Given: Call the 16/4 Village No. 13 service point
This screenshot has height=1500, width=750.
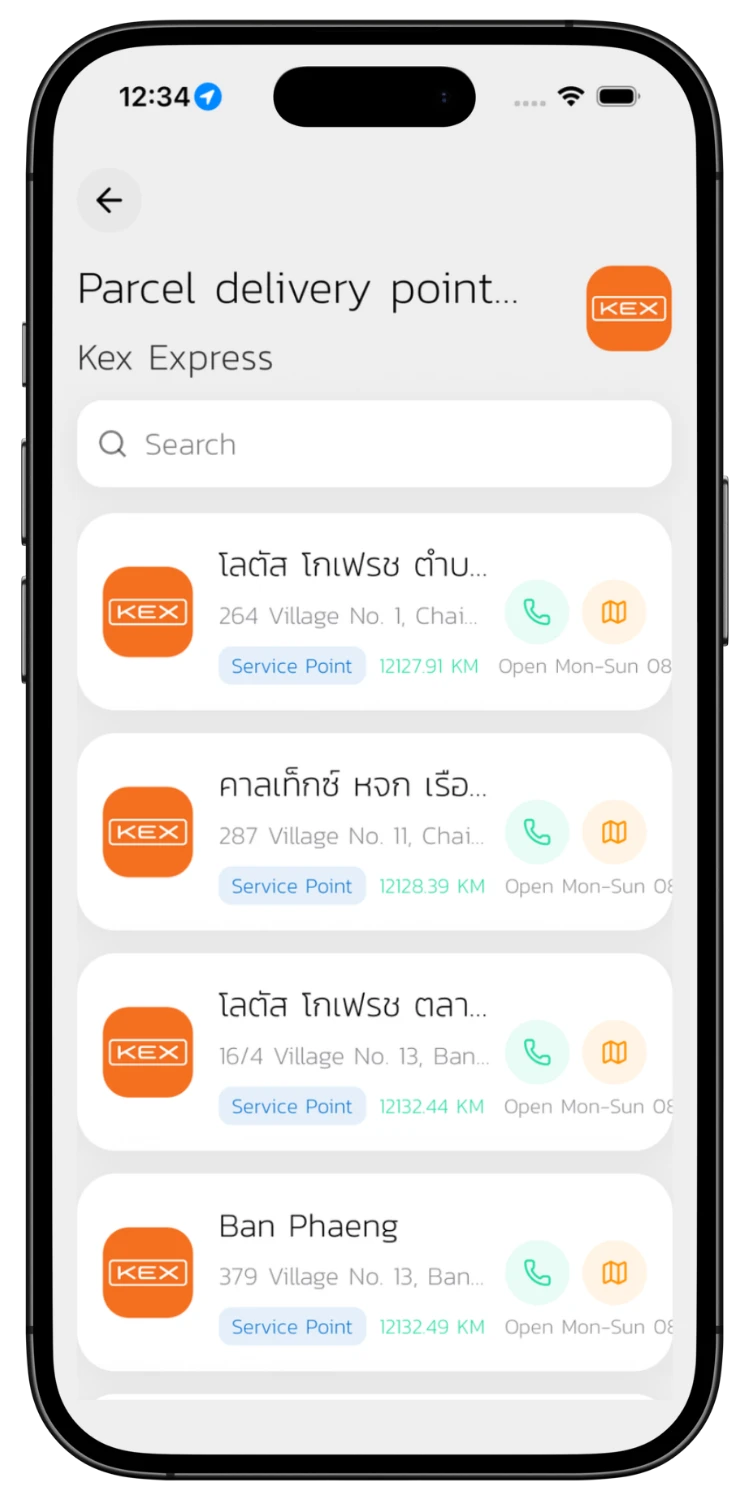Looking at the screenshot, I should [537, 1052].
